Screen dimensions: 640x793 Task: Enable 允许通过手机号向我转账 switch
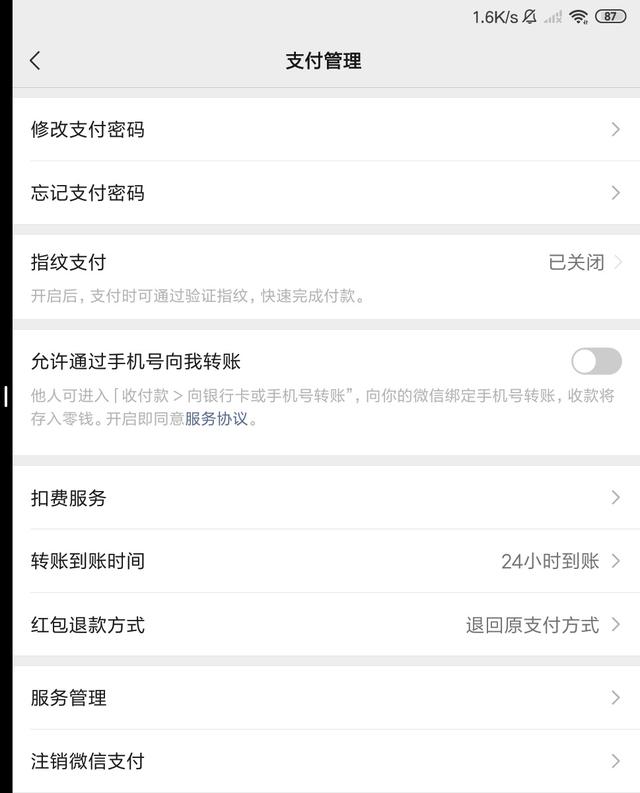coord(596,361)
